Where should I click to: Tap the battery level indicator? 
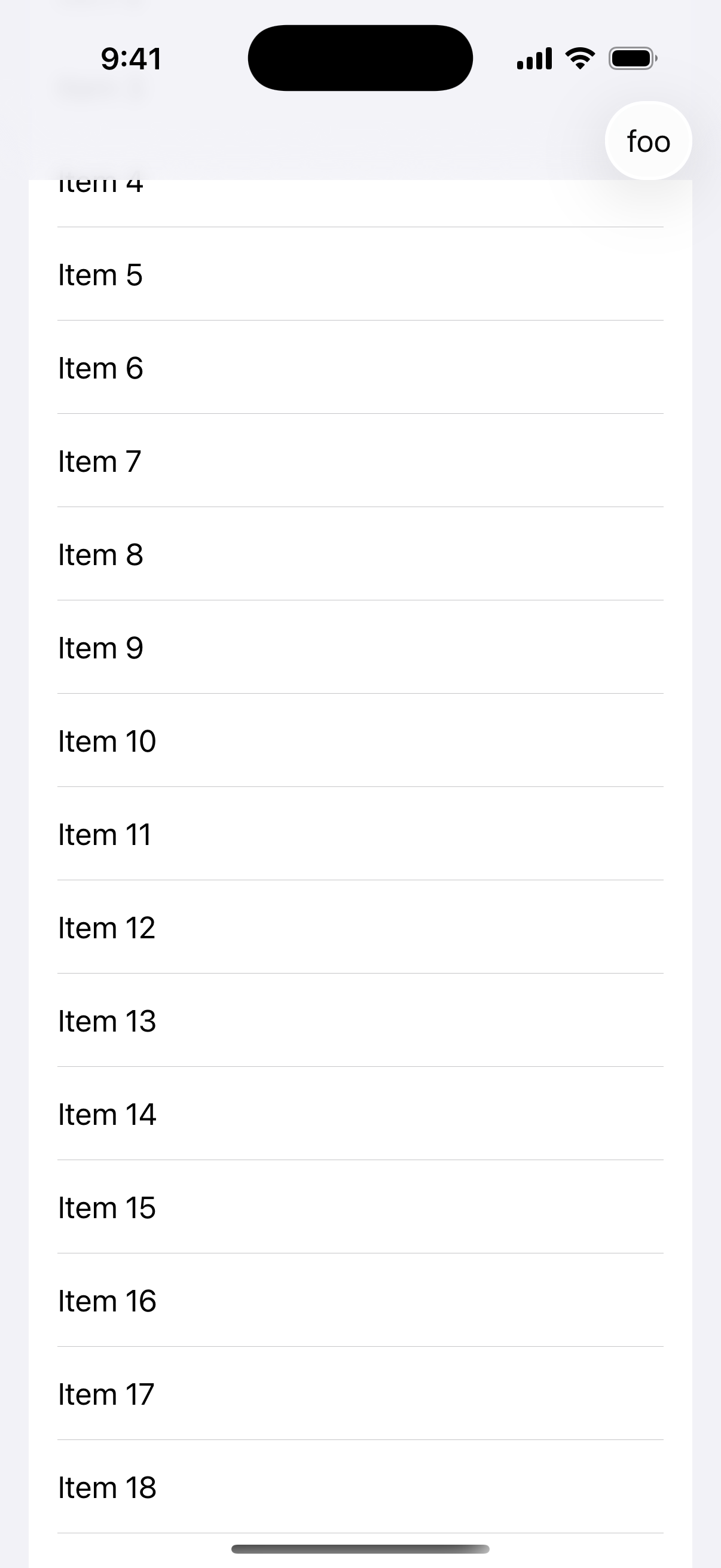tap(631, 59)
